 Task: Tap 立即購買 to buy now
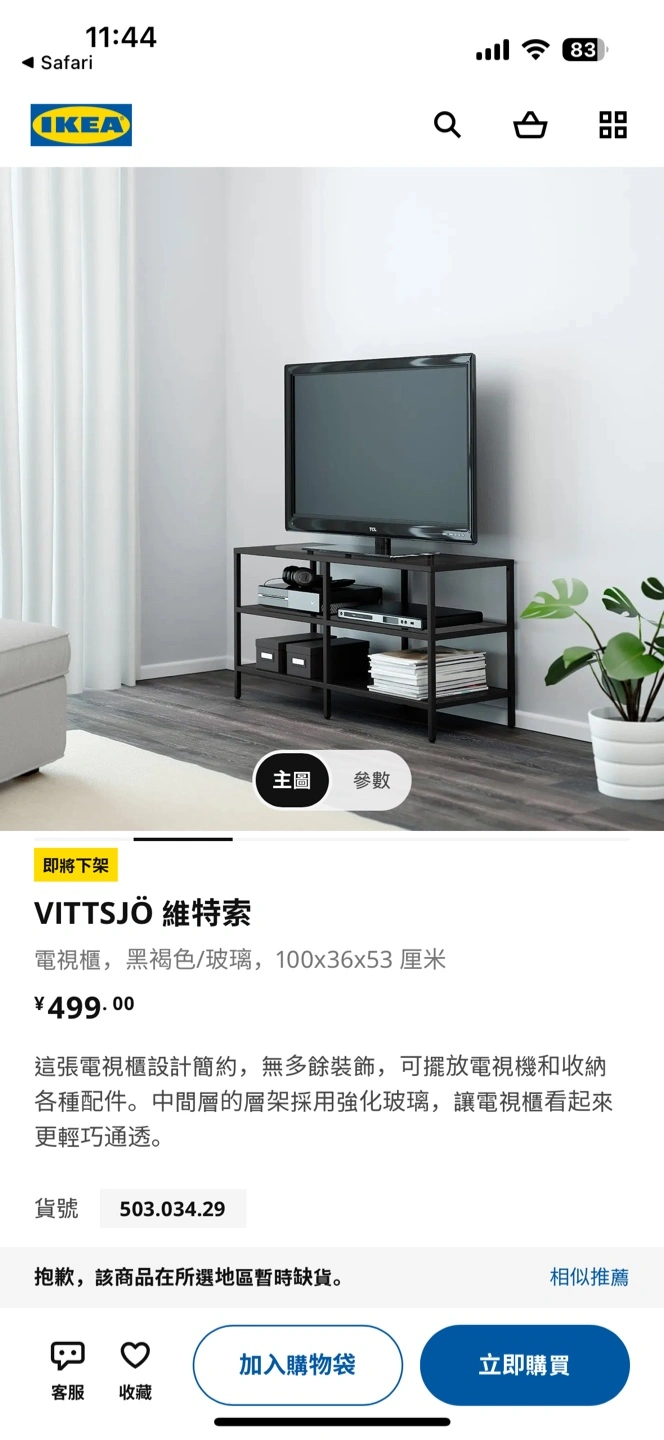[x=524, y=1365]
